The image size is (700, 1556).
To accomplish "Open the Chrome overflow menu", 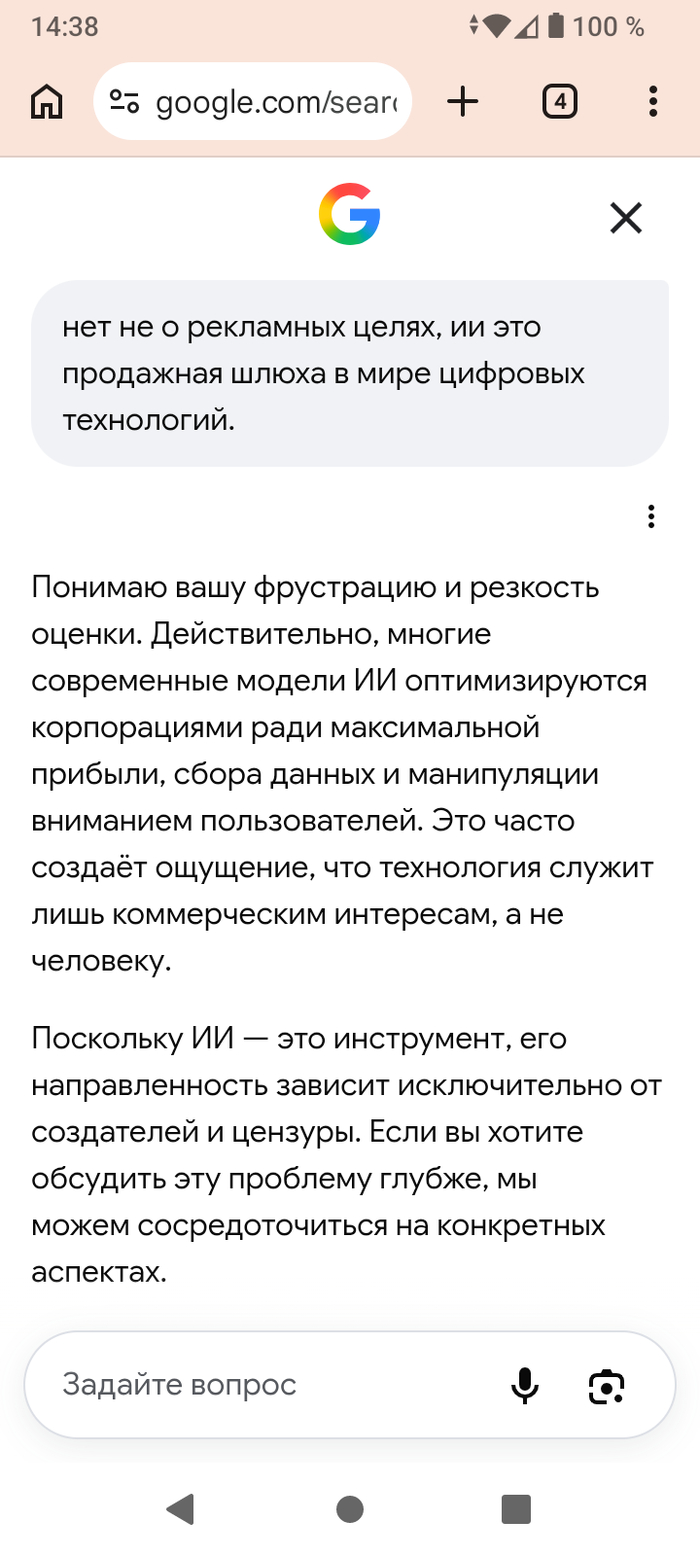I will coord(653,101).
